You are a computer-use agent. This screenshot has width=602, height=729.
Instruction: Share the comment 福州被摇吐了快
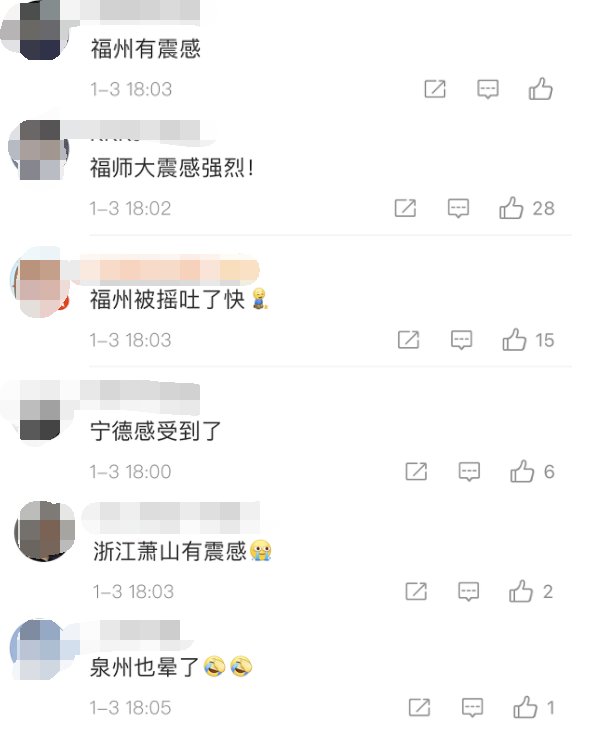408,340
